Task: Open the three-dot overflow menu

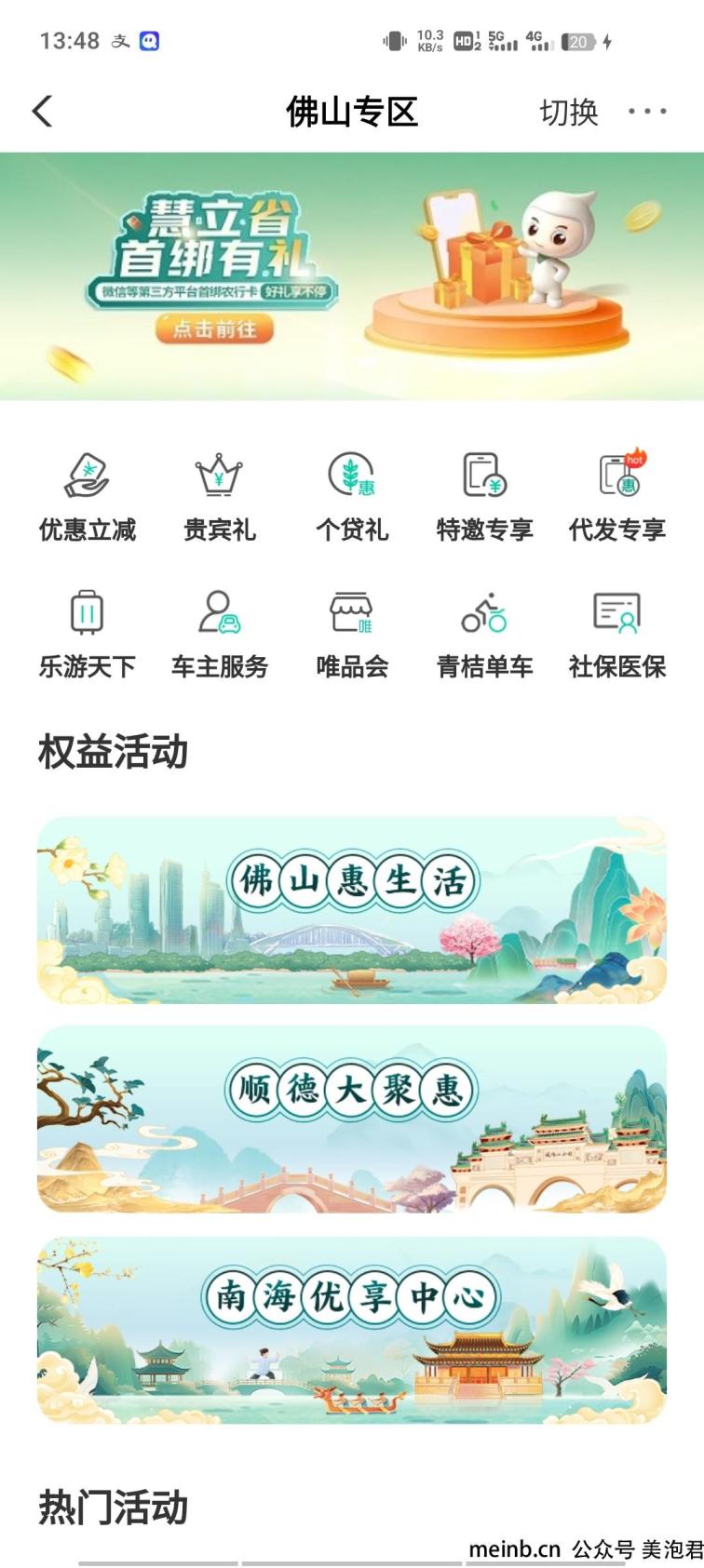Action: (646, 112)
